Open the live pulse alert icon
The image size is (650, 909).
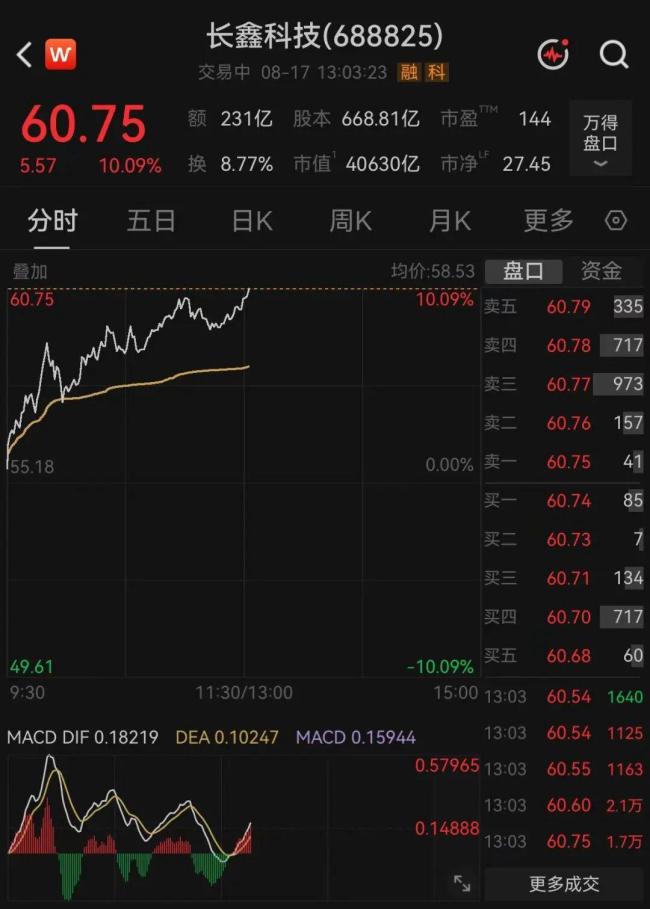[x=553, y=54]
